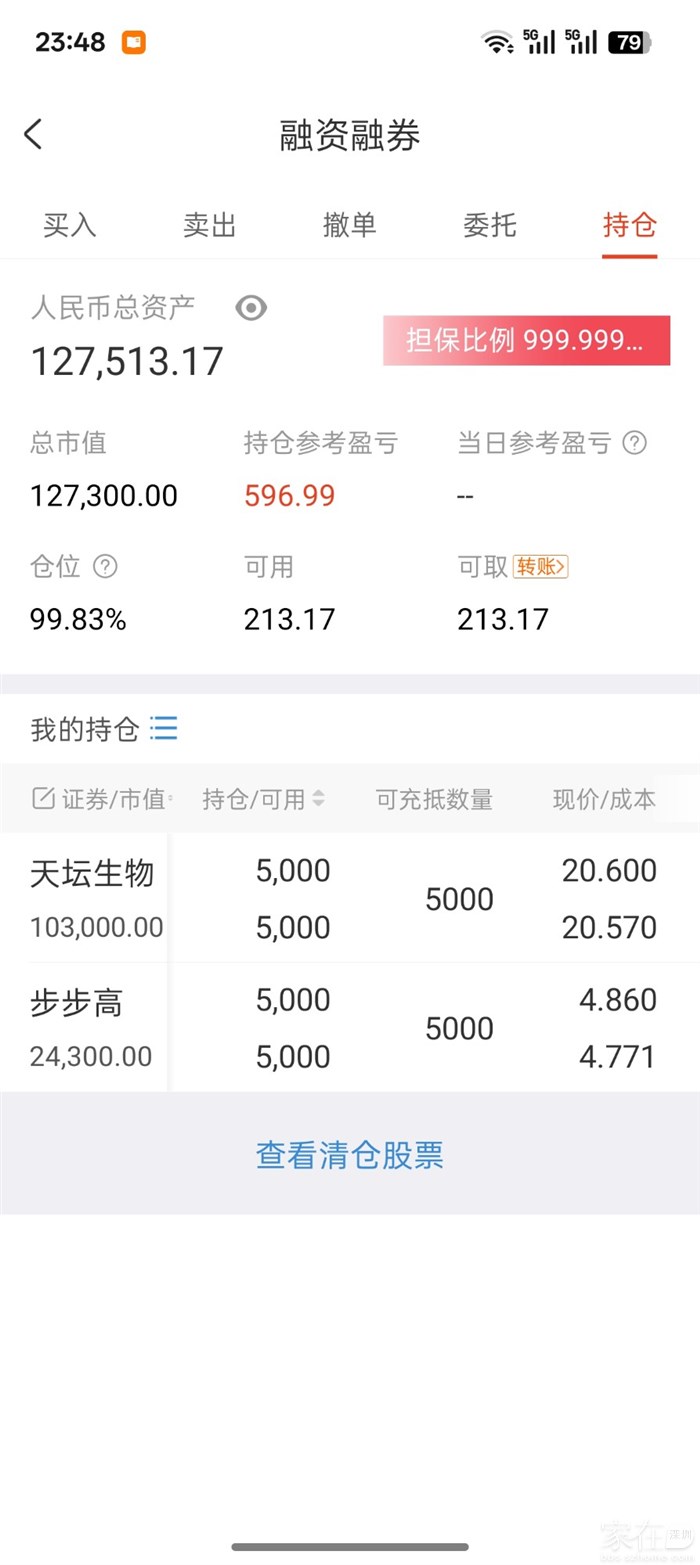
Task: Open the 步步高 holding row
Action: point(77,1027)
